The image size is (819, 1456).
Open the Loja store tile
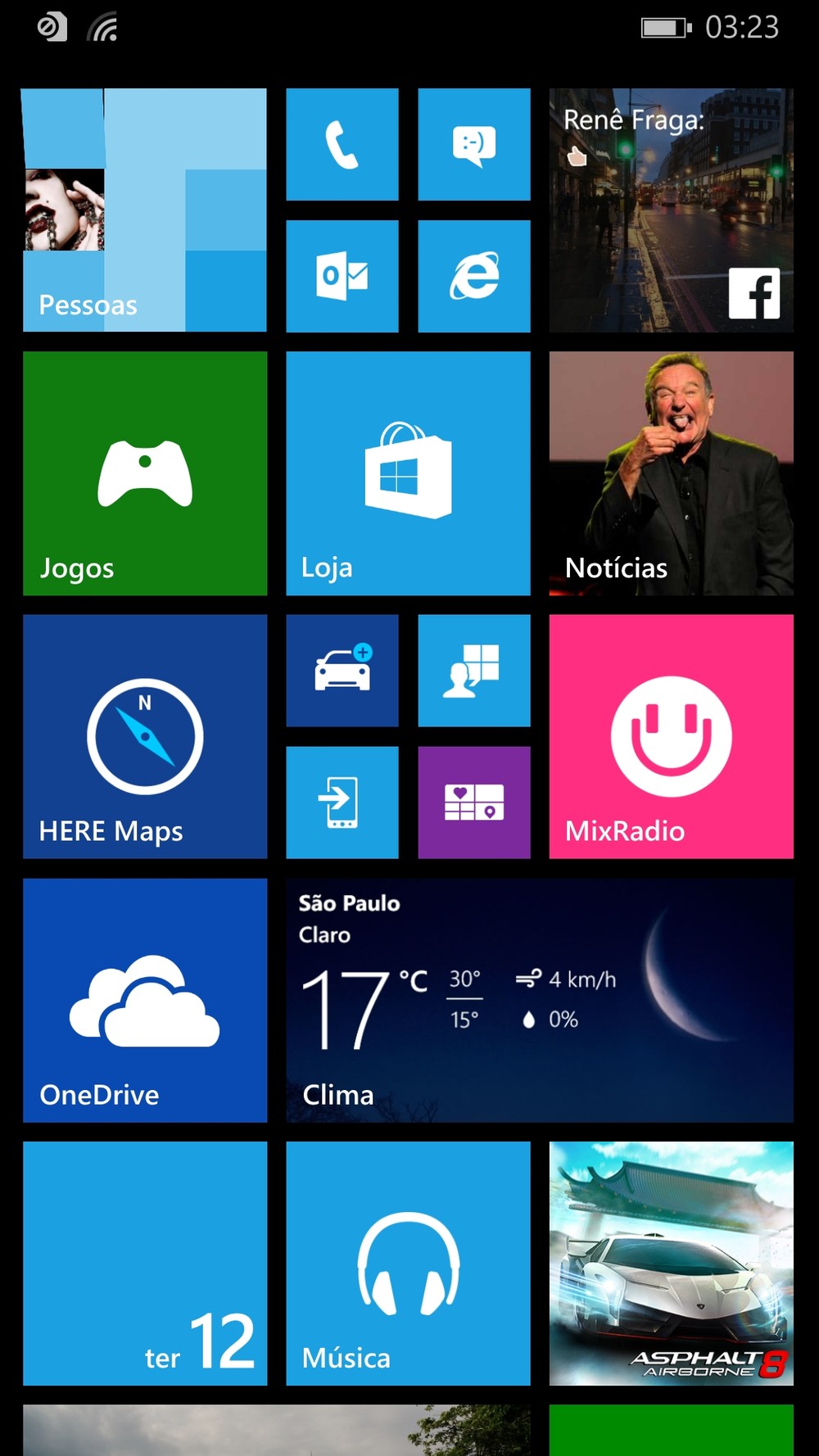pyautogui.click(x=408, y=473)
